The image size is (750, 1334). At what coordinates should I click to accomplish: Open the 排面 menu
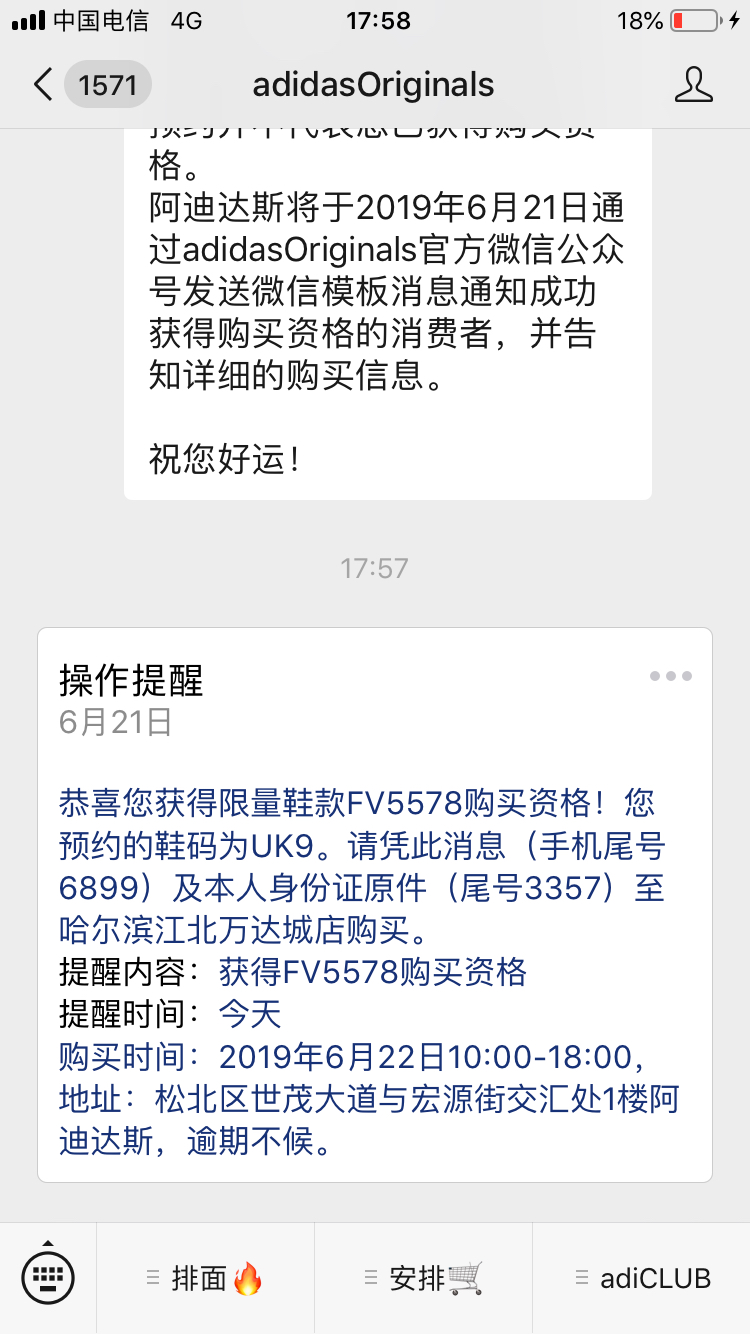[x=205, y=1278]
